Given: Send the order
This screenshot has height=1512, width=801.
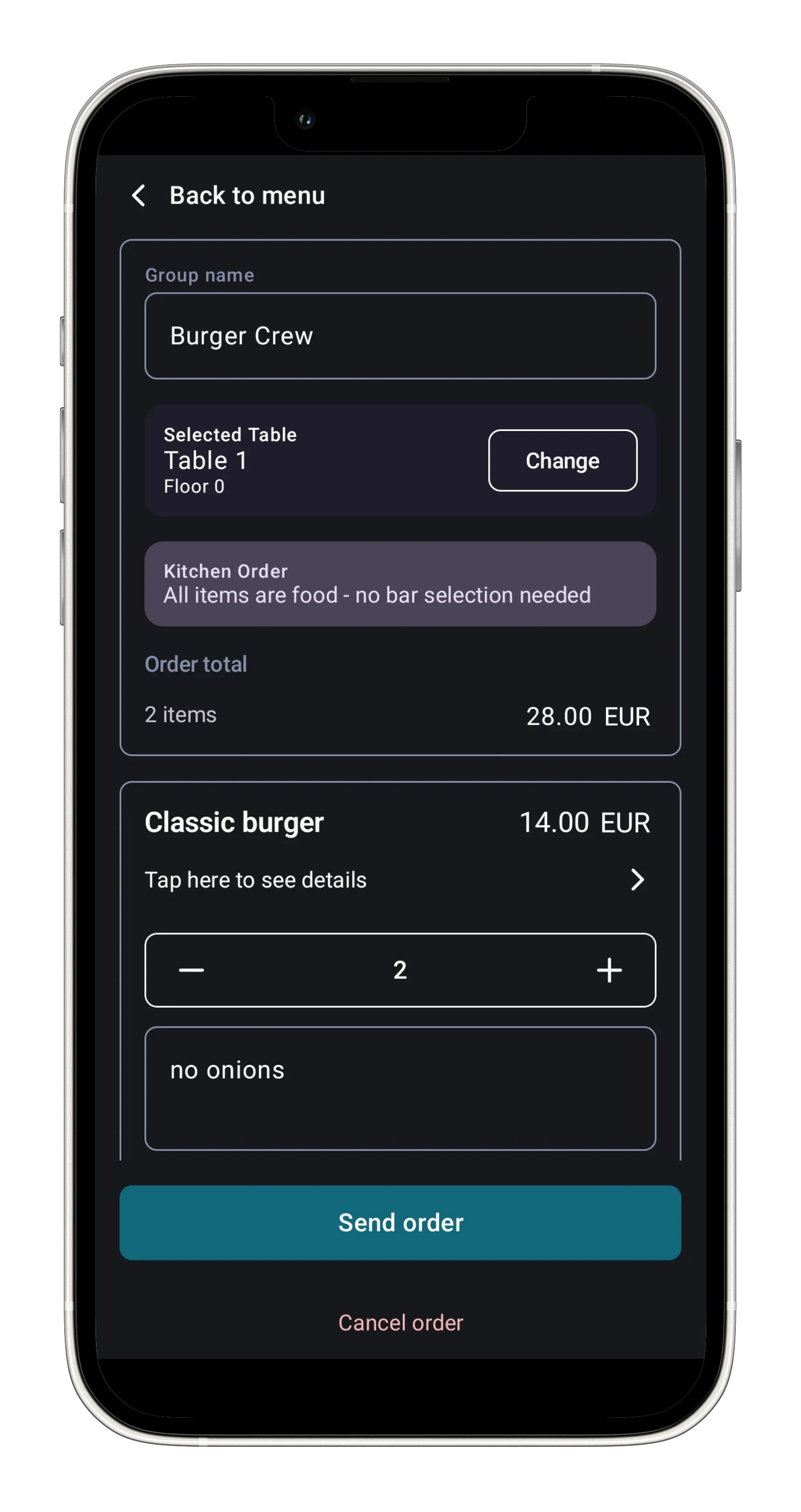Looking at the screenshot, I should [x=400, y=1223].
